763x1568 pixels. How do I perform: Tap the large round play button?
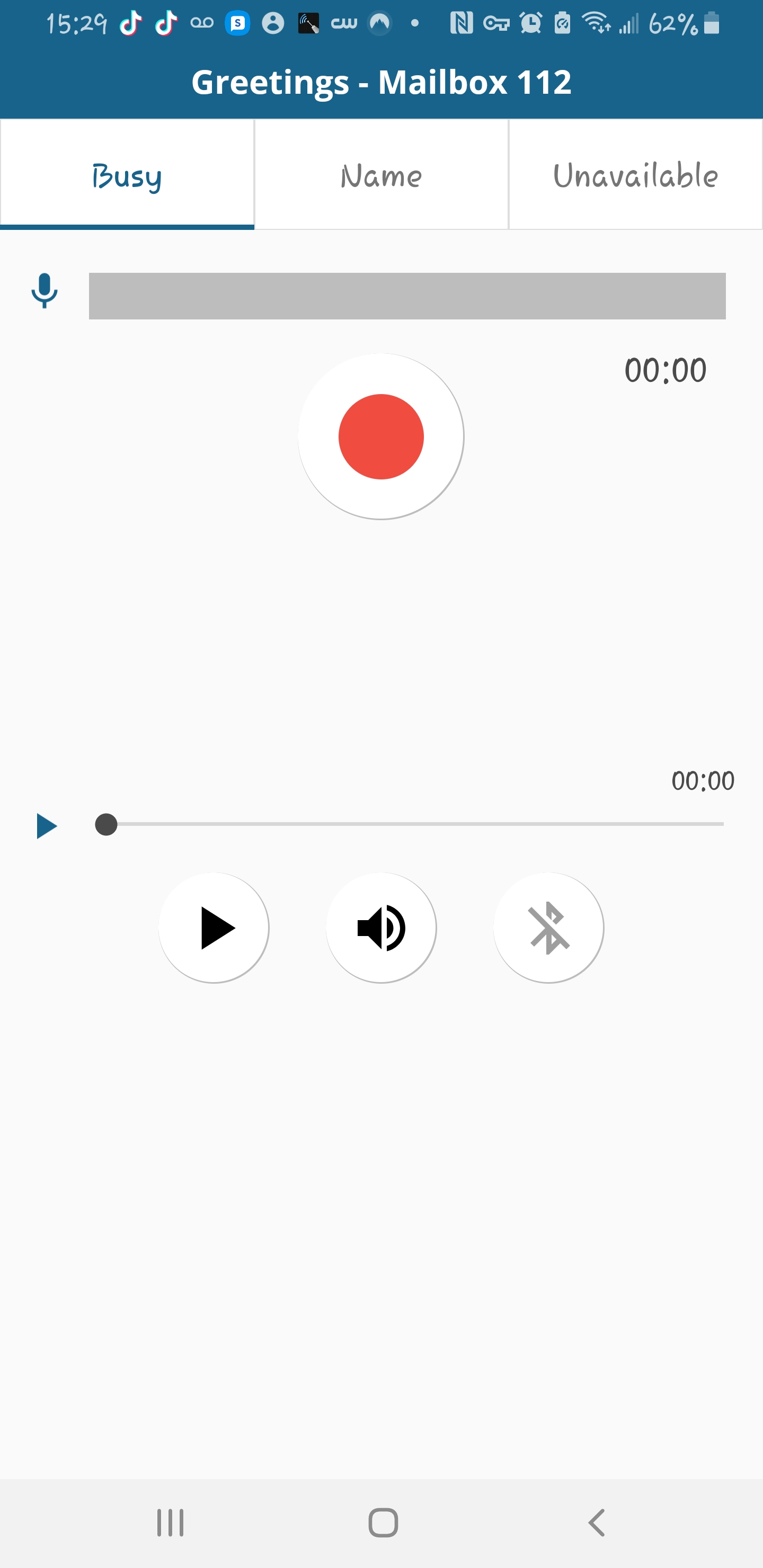click(214, 928)
